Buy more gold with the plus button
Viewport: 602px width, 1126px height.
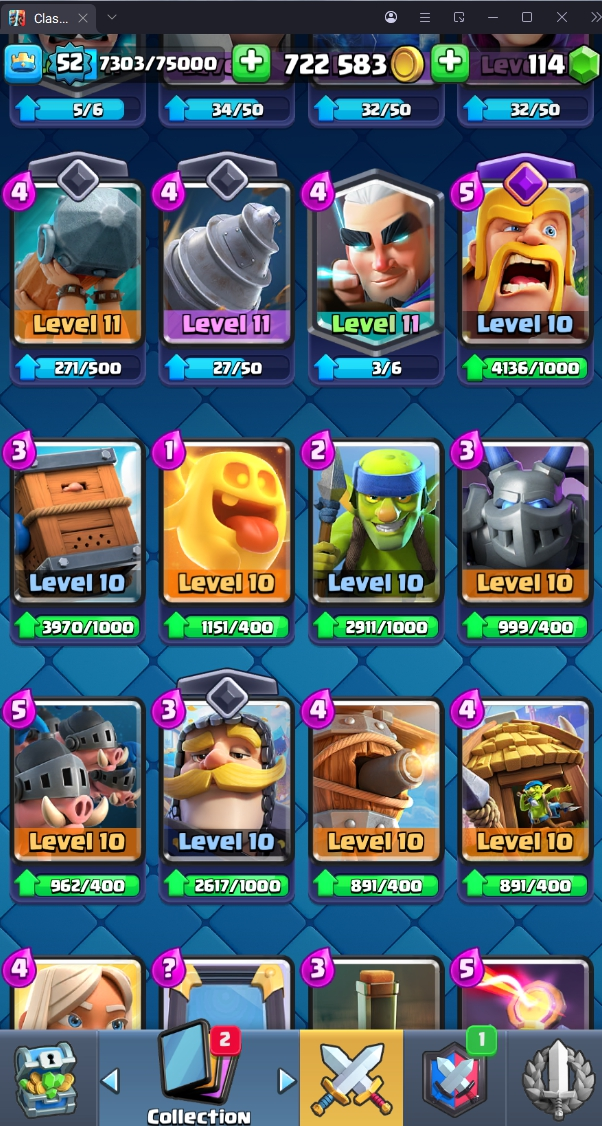(x=449, y=63)
